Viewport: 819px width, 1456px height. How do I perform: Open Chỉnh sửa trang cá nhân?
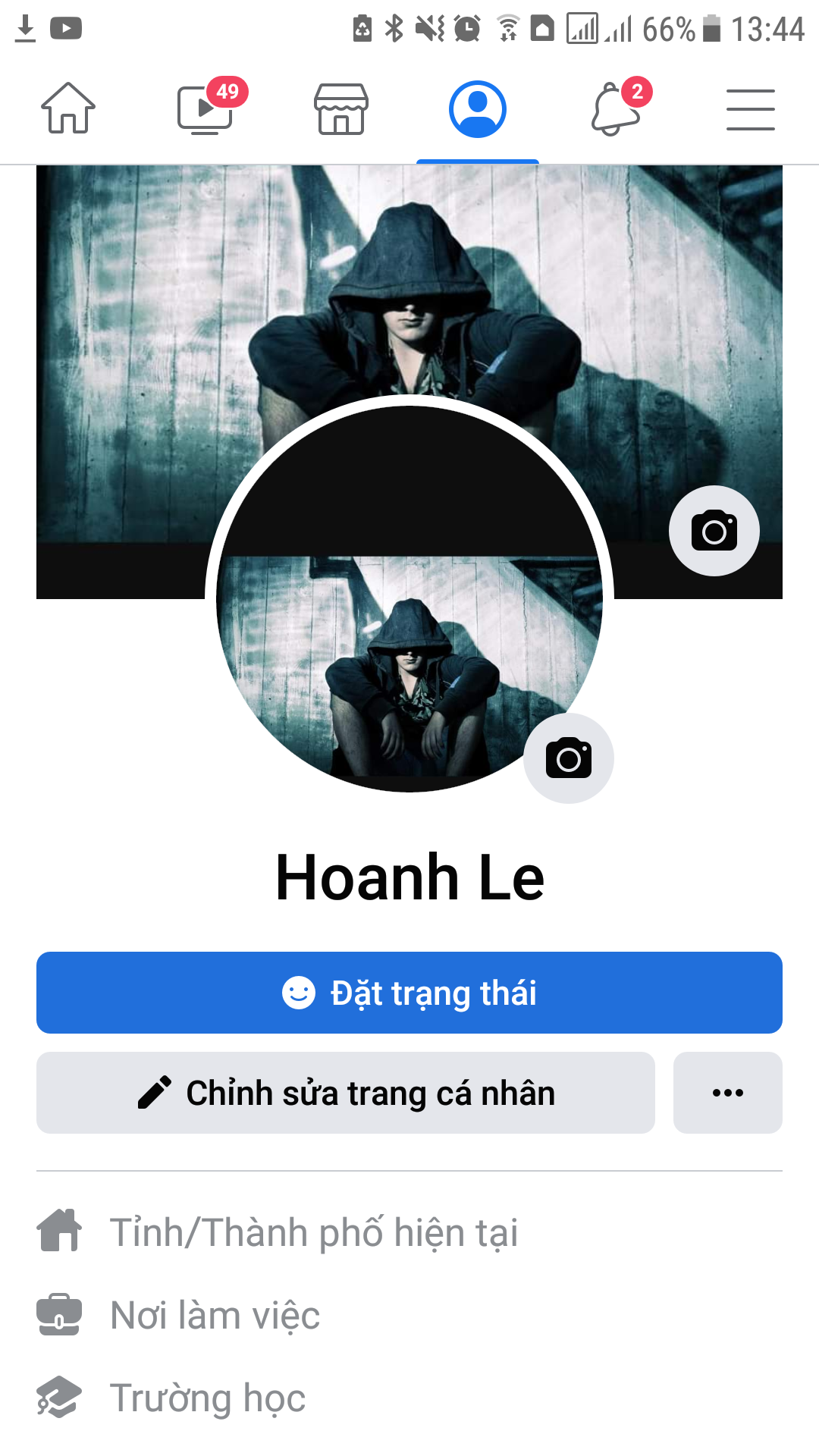click(x=346, y=1093)
